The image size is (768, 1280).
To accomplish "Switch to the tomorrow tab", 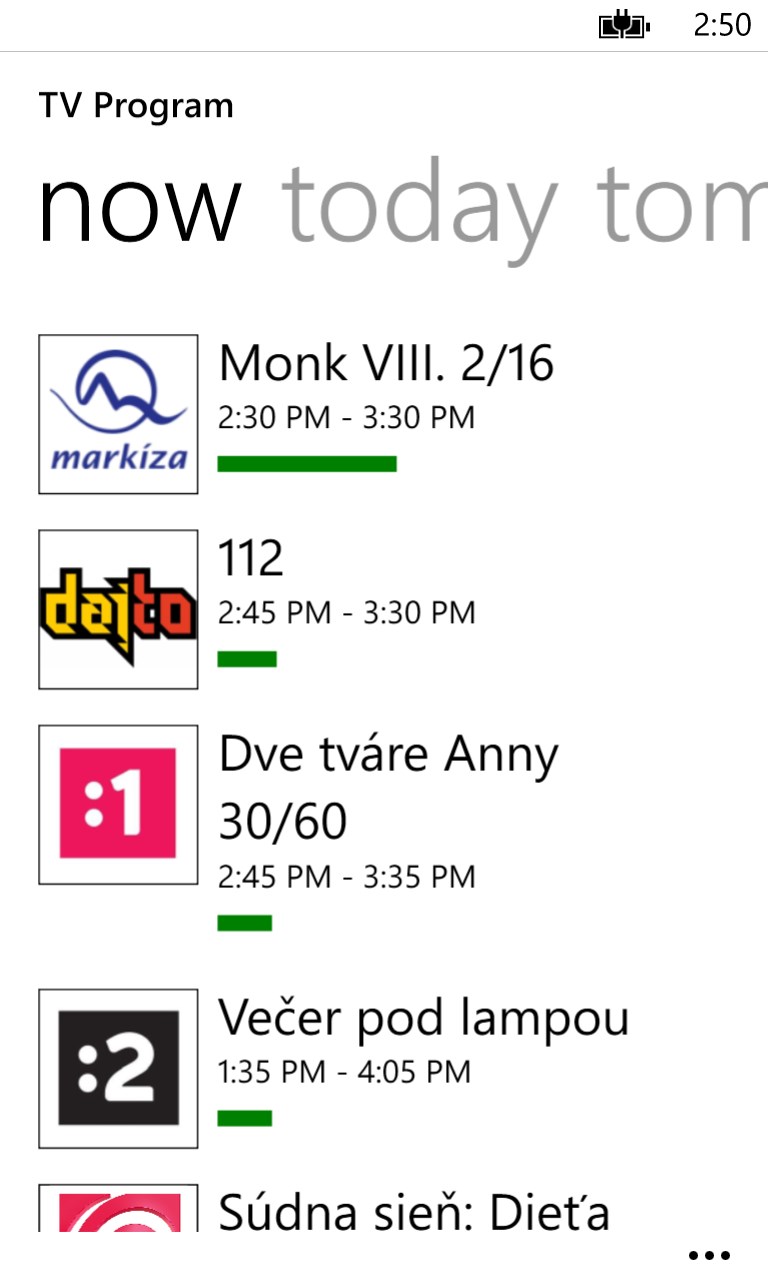I will click(680, 207).
